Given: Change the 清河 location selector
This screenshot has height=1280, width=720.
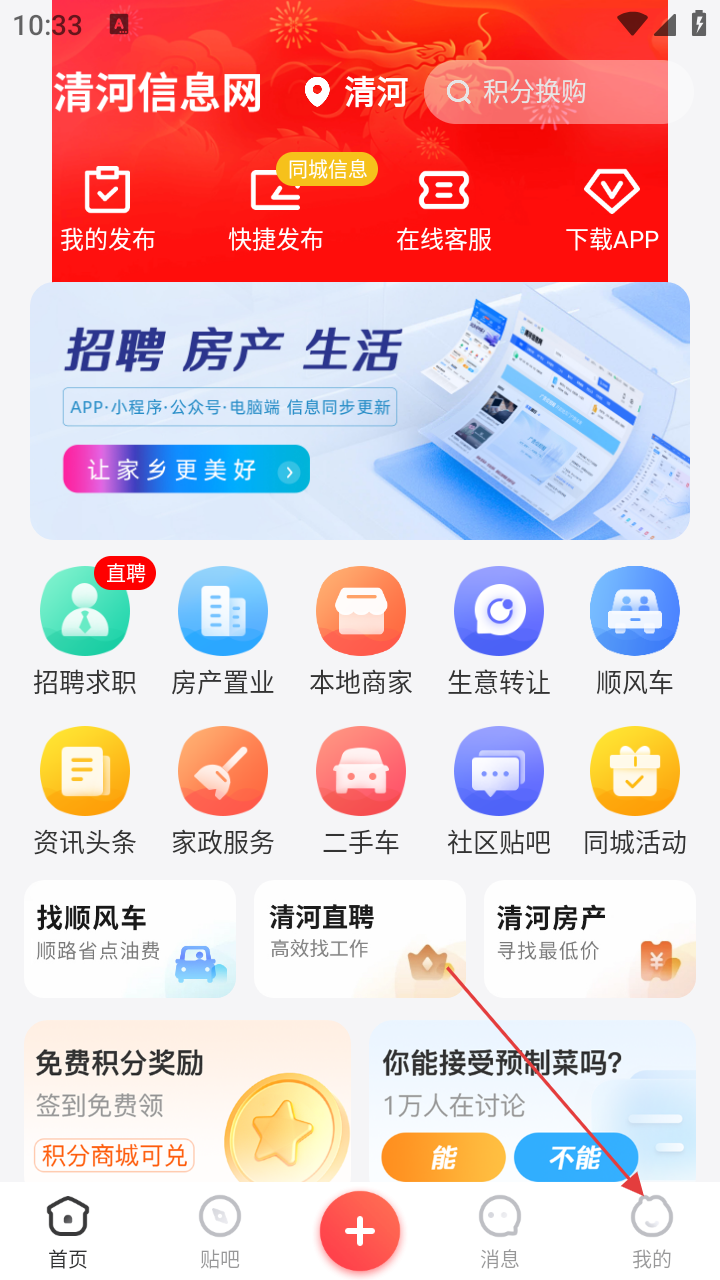Looking at the screenshot, I should coord(356,93).
